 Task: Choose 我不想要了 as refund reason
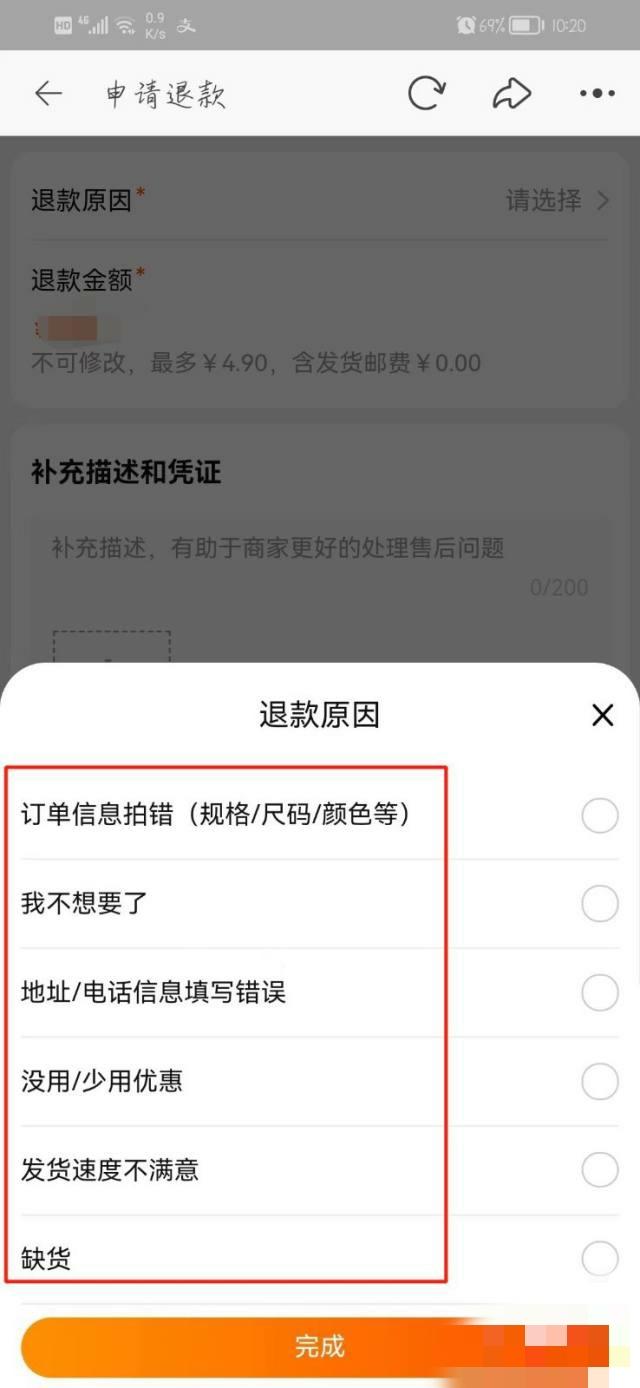pyautogui.click(x=600, y=904)
